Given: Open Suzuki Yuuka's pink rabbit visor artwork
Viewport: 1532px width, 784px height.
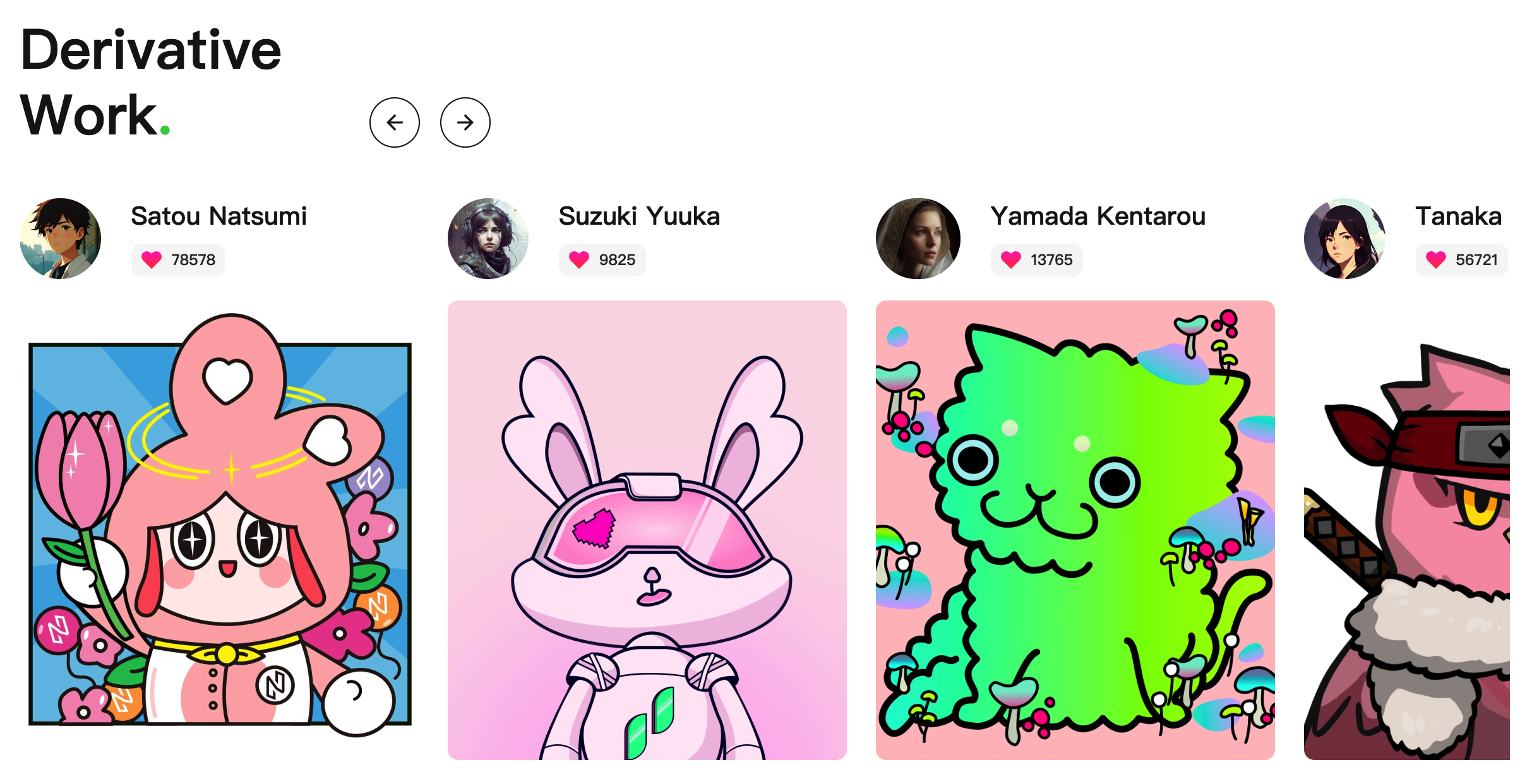Looking at the screenshot, I should (647, 529).
